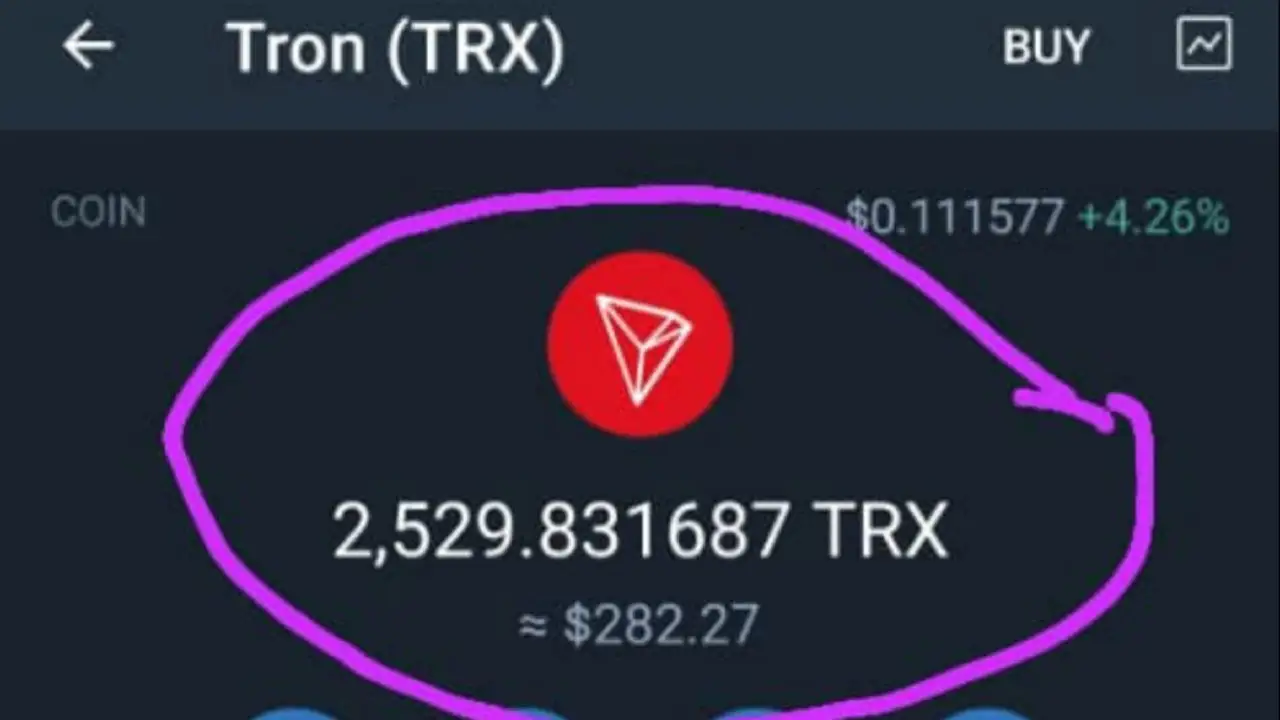Go back using the arrow icon

pos(88,47)
